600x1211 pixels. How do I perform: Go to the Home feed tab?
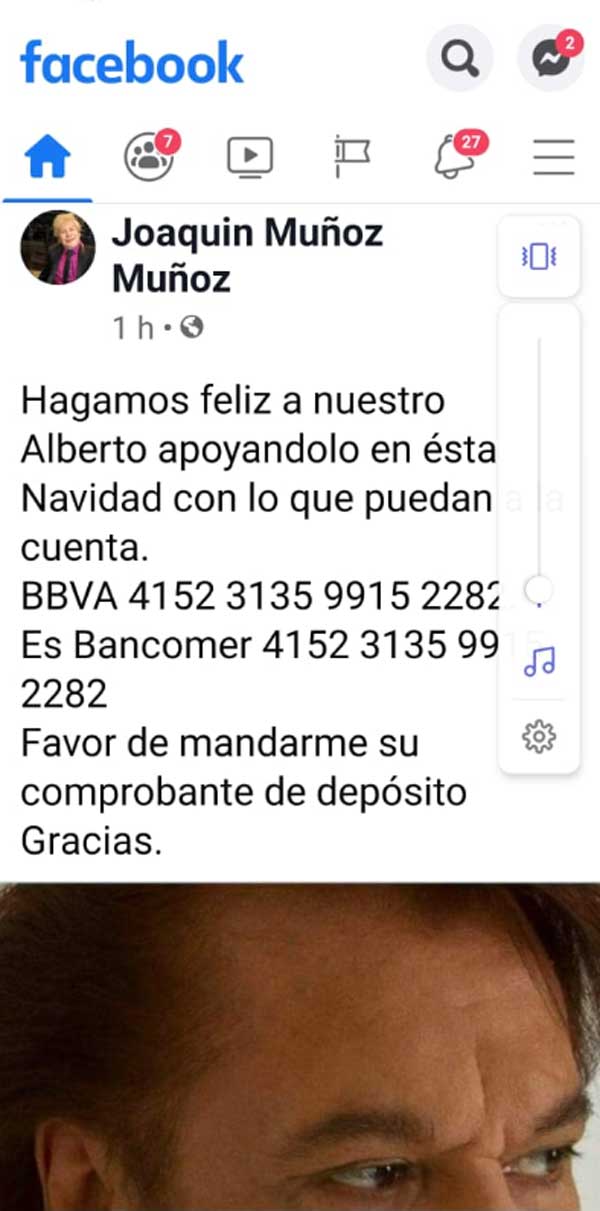47,156
